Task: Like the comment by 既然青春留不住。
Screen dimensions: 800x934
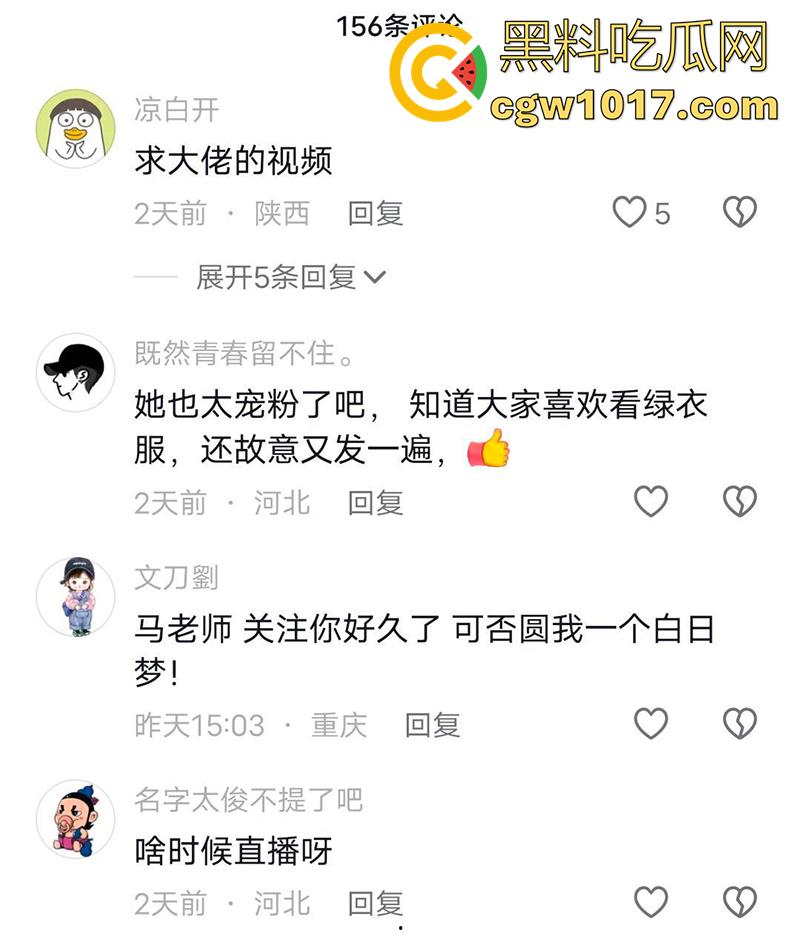Action: (651, 501)
